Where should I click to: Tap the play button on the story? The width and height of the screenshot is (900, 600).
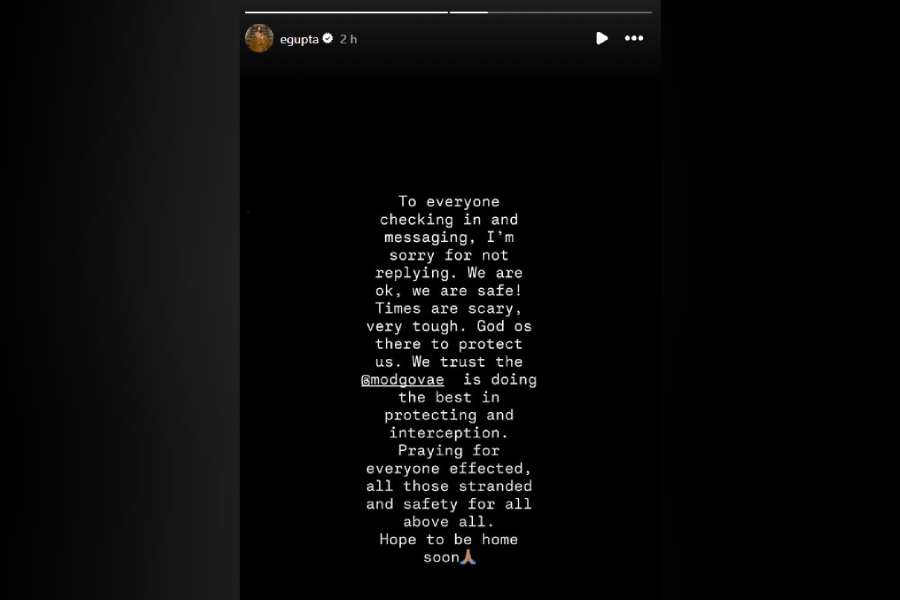pos(601,38)
